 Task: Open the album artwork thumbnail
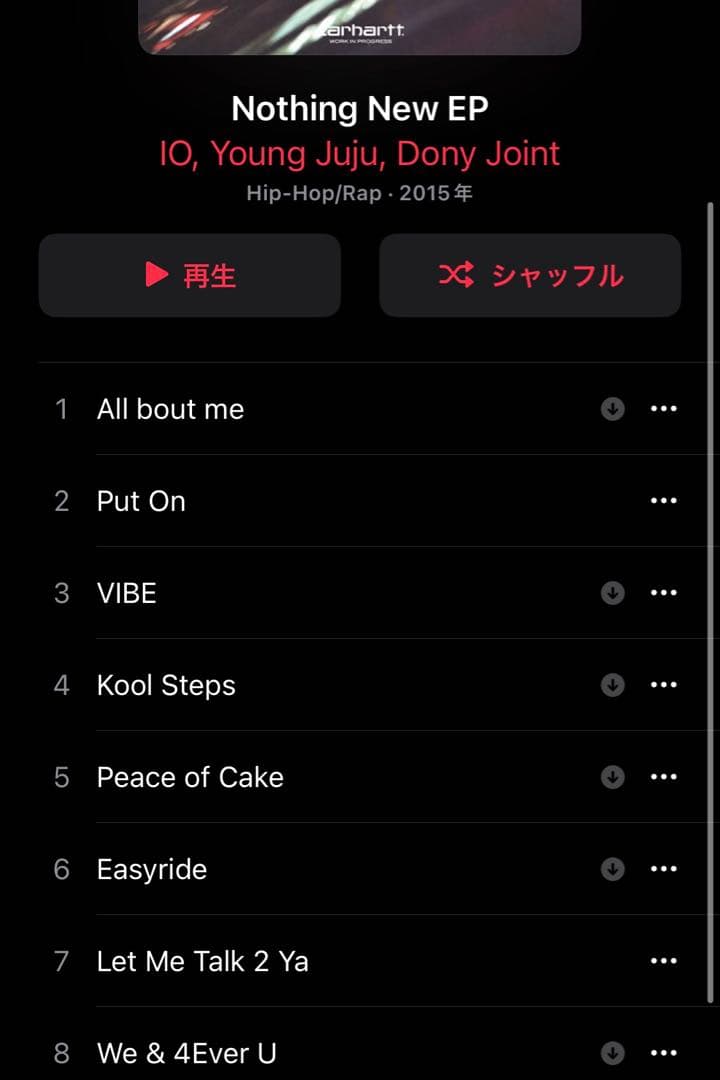tap(360, 27)
